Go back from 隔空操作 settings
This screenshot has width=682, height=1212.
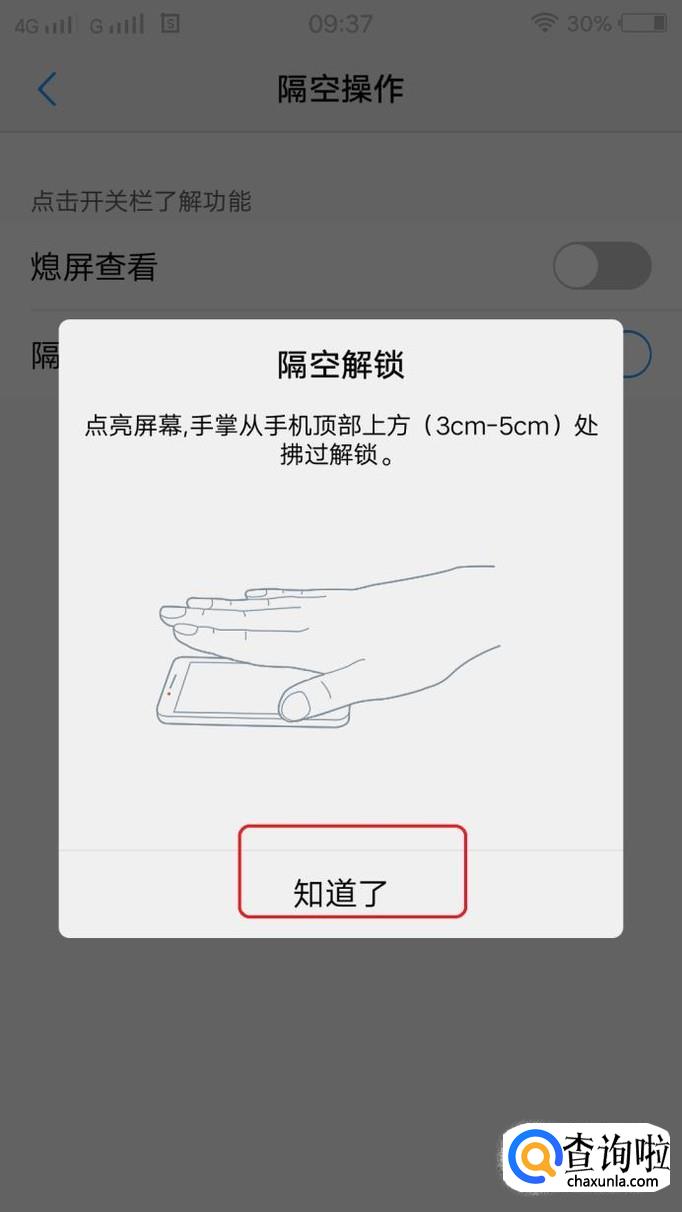click(x=47, y=89)
